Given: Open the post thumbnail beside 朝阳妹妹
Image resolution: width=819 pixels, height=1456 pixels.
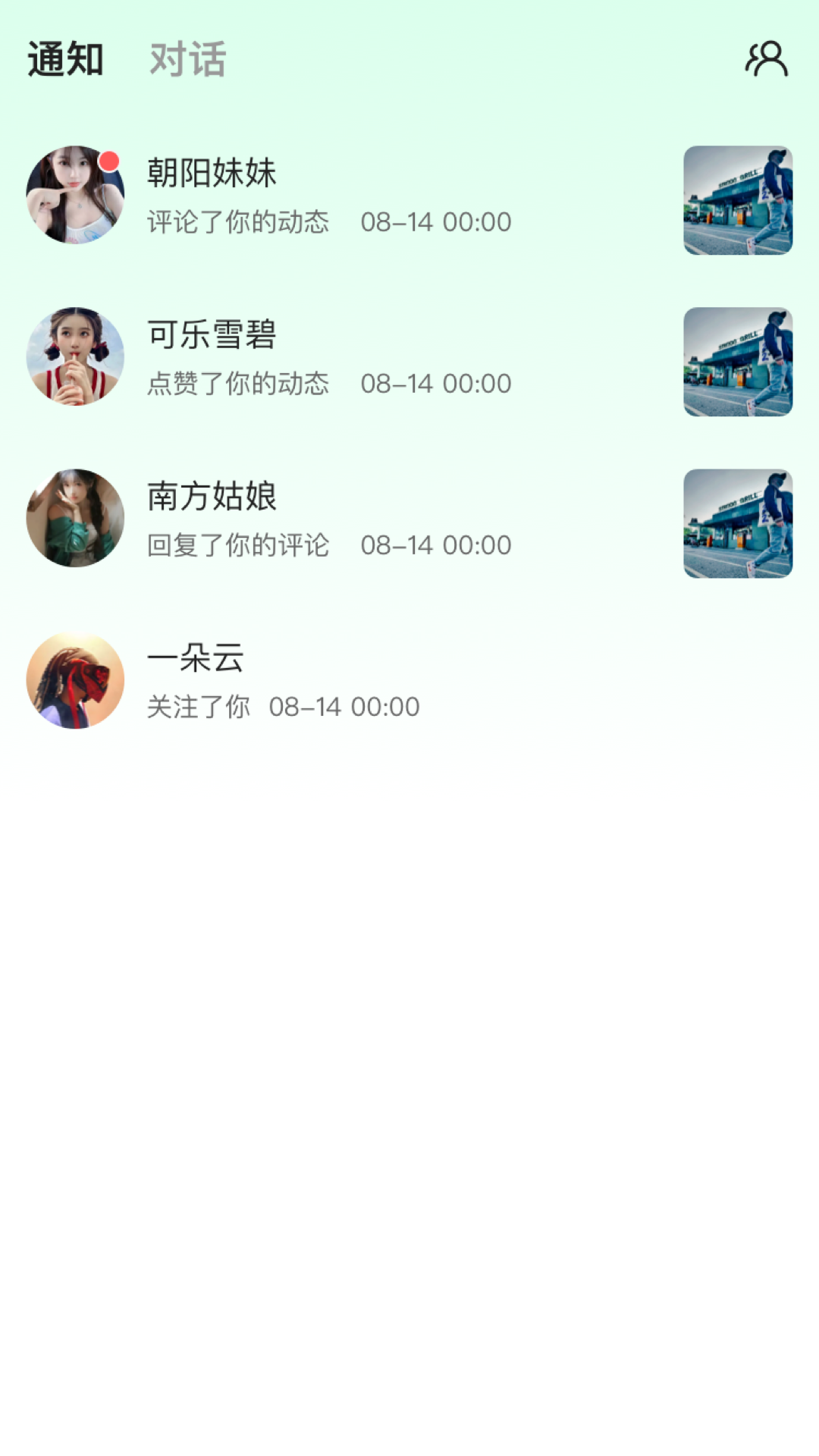Looking at the screenshot, I should pyautogui.click(x=738, y=200).
